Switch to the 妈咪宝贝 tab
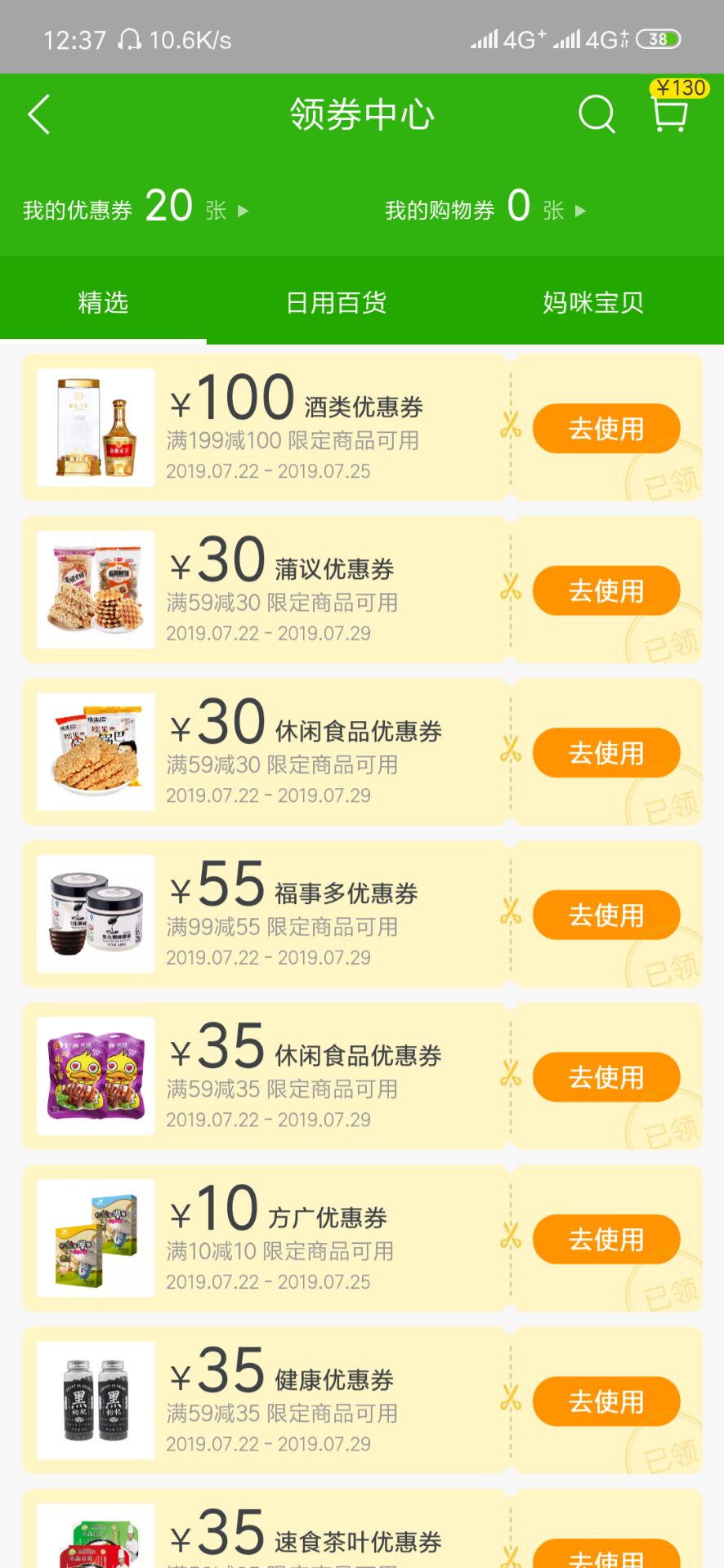The width and height of the screenshot is (724, 1568). 593,302
